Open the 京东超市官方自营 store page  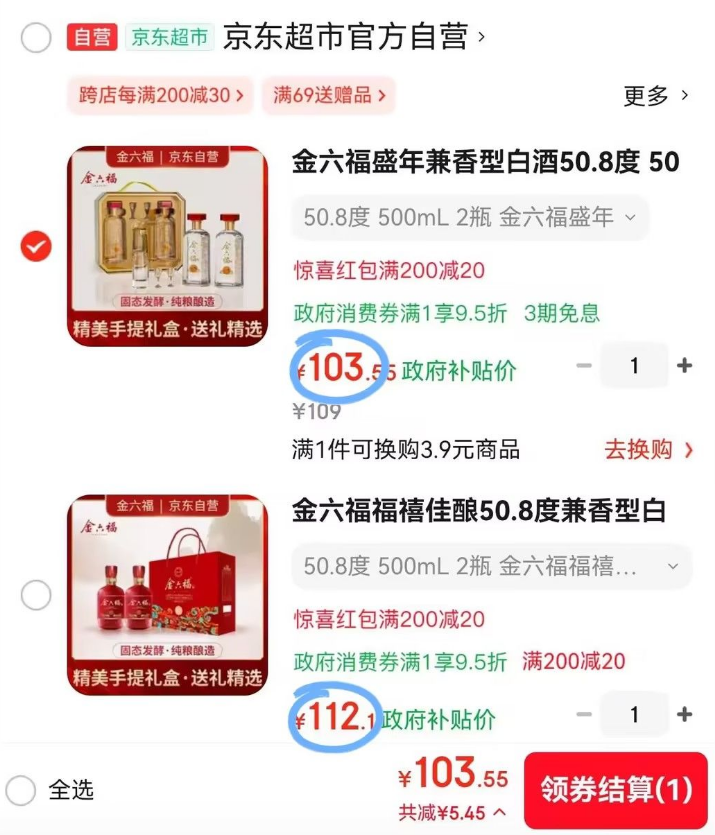[x=352, y=38]
